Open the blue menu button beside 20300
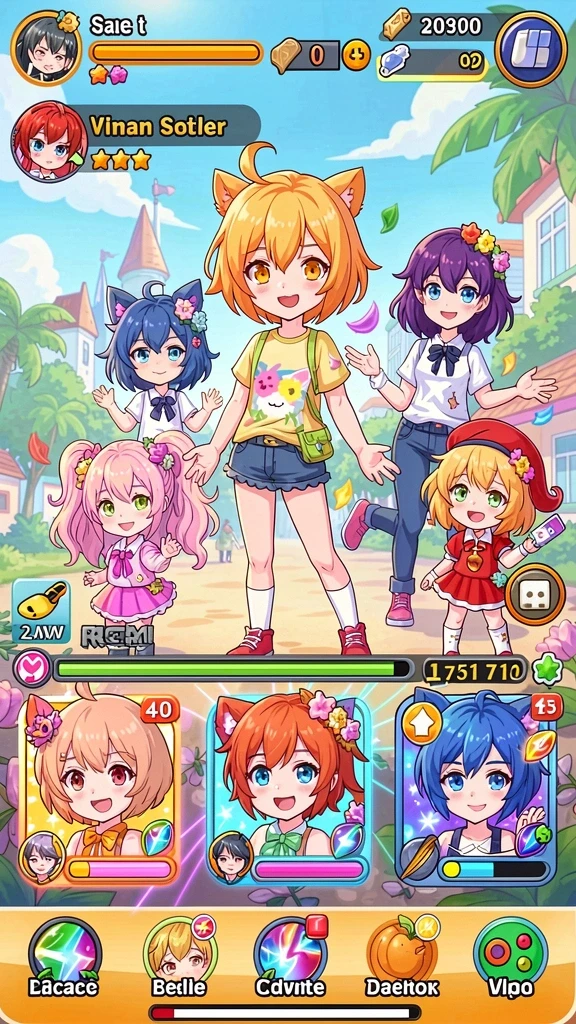Viewport: 576px width, 1024px height. (x=530, y=49)
